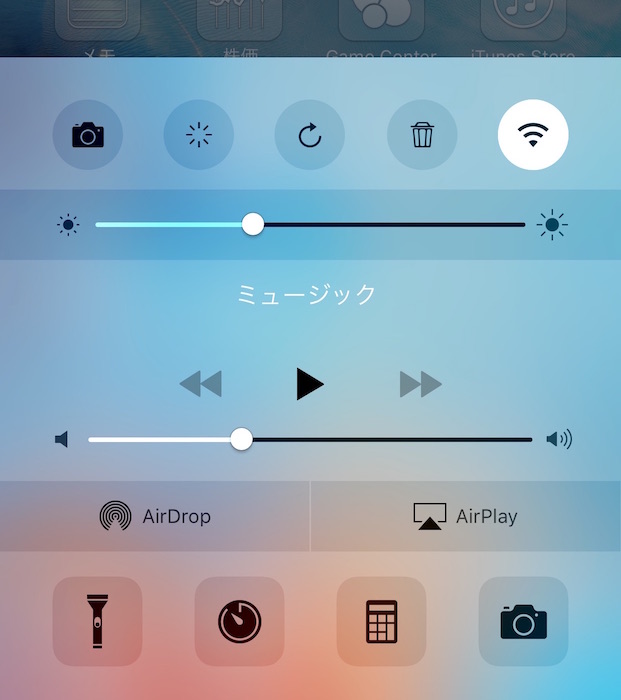Tap the trash can toggle
The width and height of the screenshot is (621, 700).
pyautogui.click(x=422, y=135)
